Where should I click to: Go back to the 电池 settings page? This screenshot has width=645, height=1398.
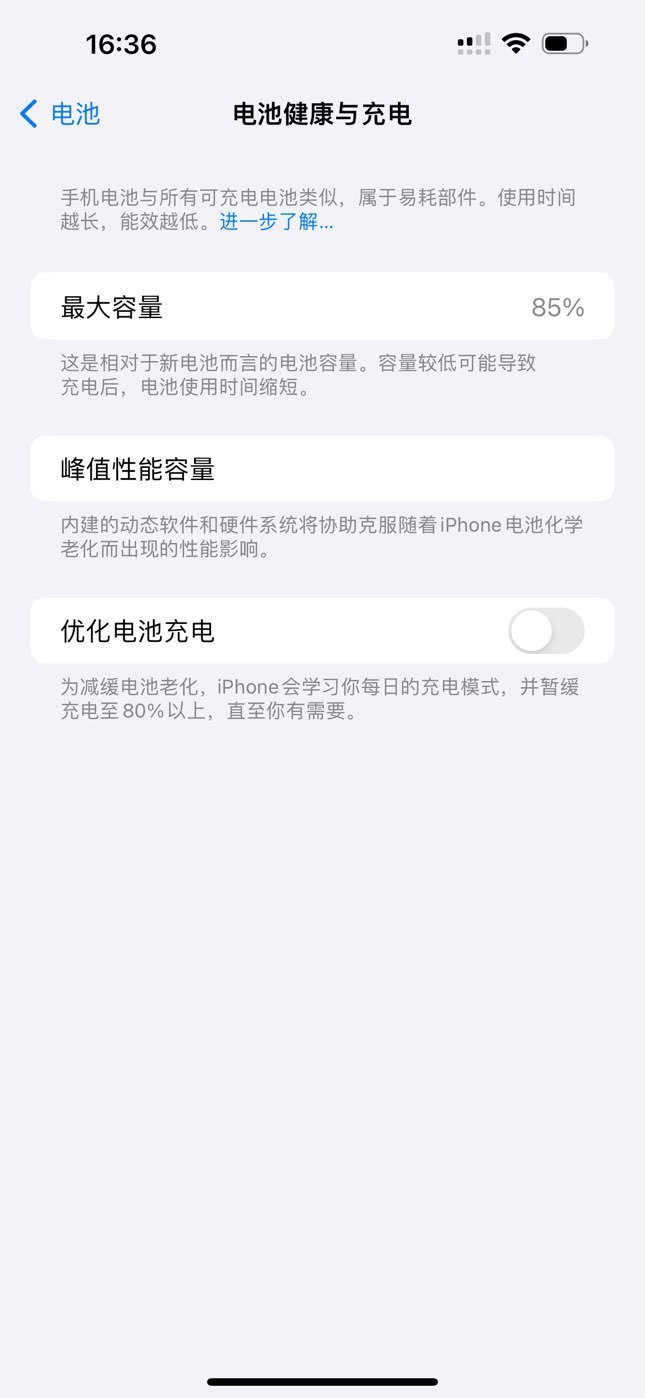point(60,114)
